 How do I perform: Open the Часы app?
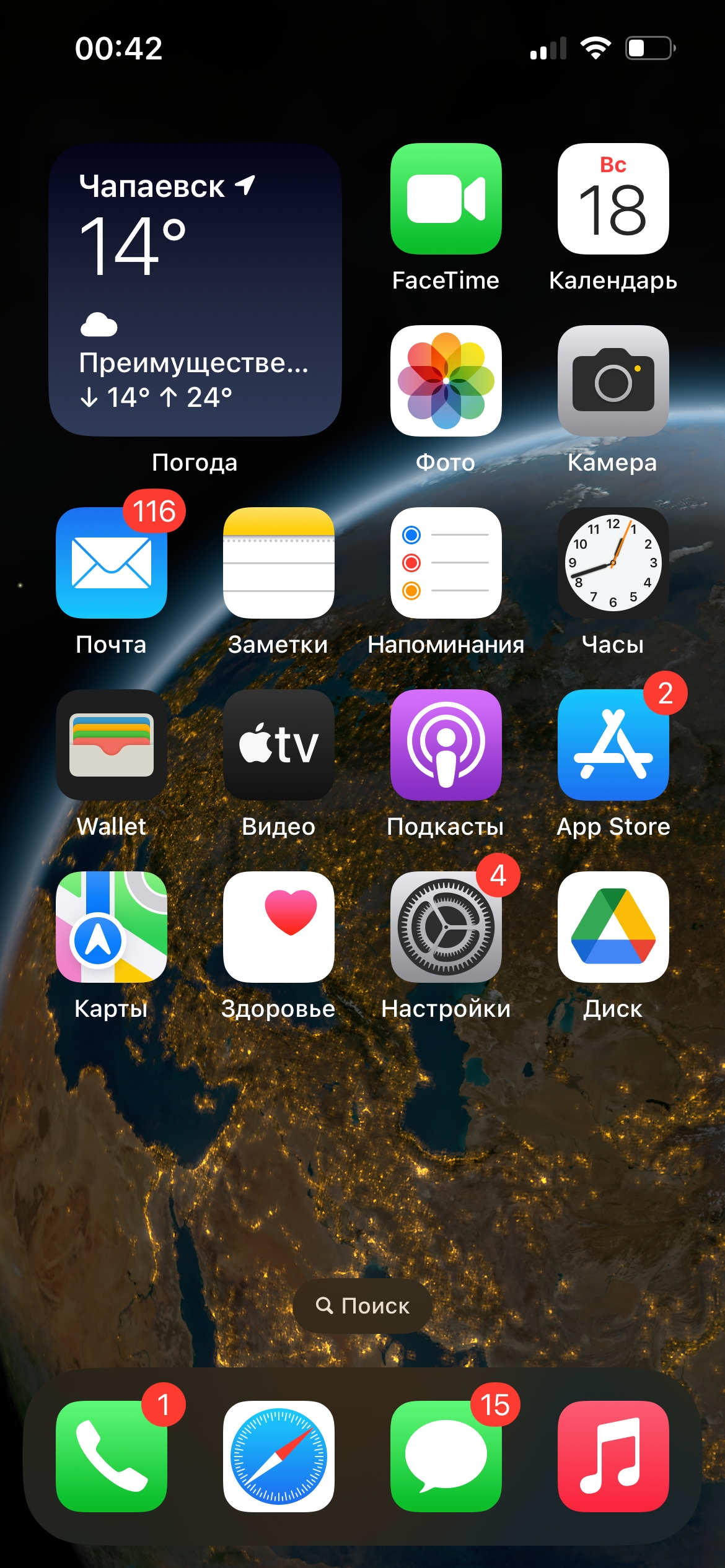pos(613,563)
